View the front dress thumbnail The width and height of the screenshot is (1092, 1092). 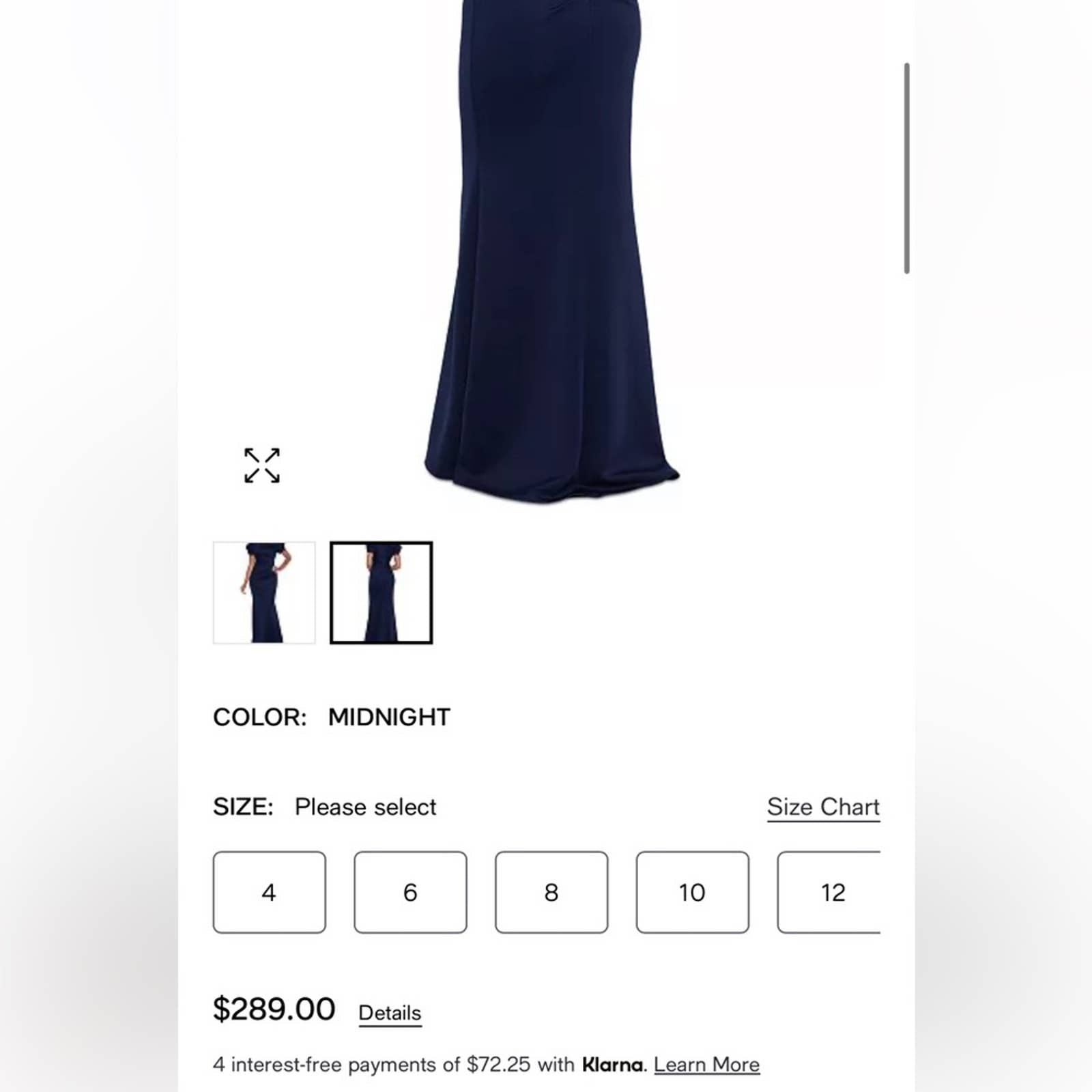[x=264, y=592]
